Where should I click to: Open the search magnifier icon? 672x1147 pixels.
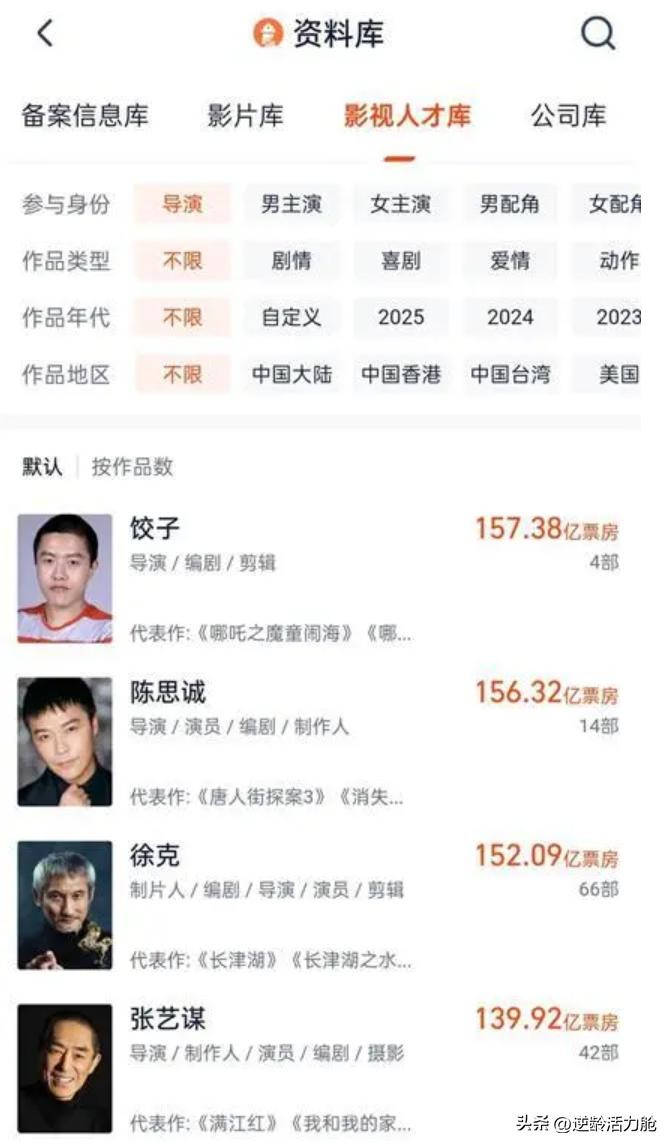click(597, 34)
